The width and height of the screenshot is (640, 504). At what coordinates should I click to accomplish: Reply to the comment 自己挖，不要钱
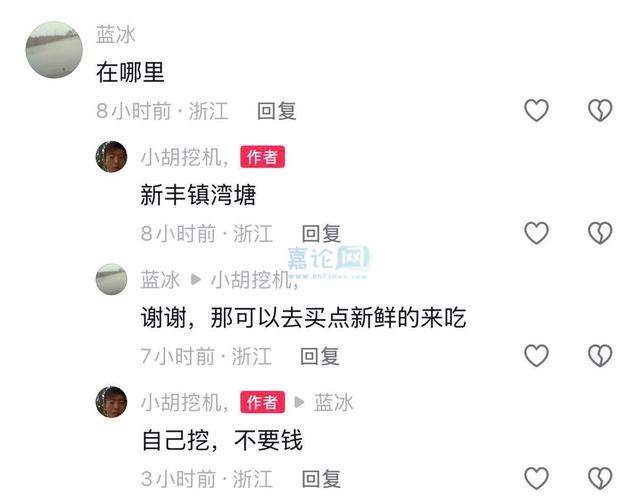tap(321, 479)
